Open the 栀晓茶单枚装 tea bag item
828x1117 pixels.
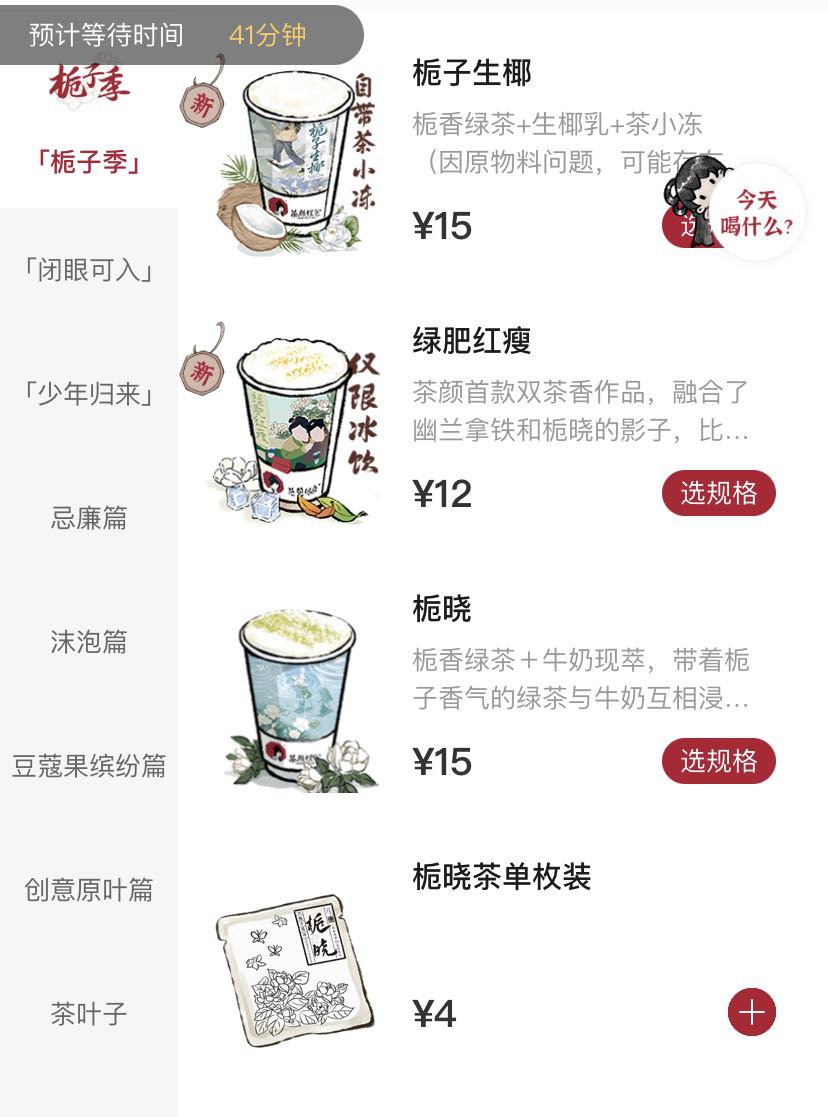[x=297, y=967]
